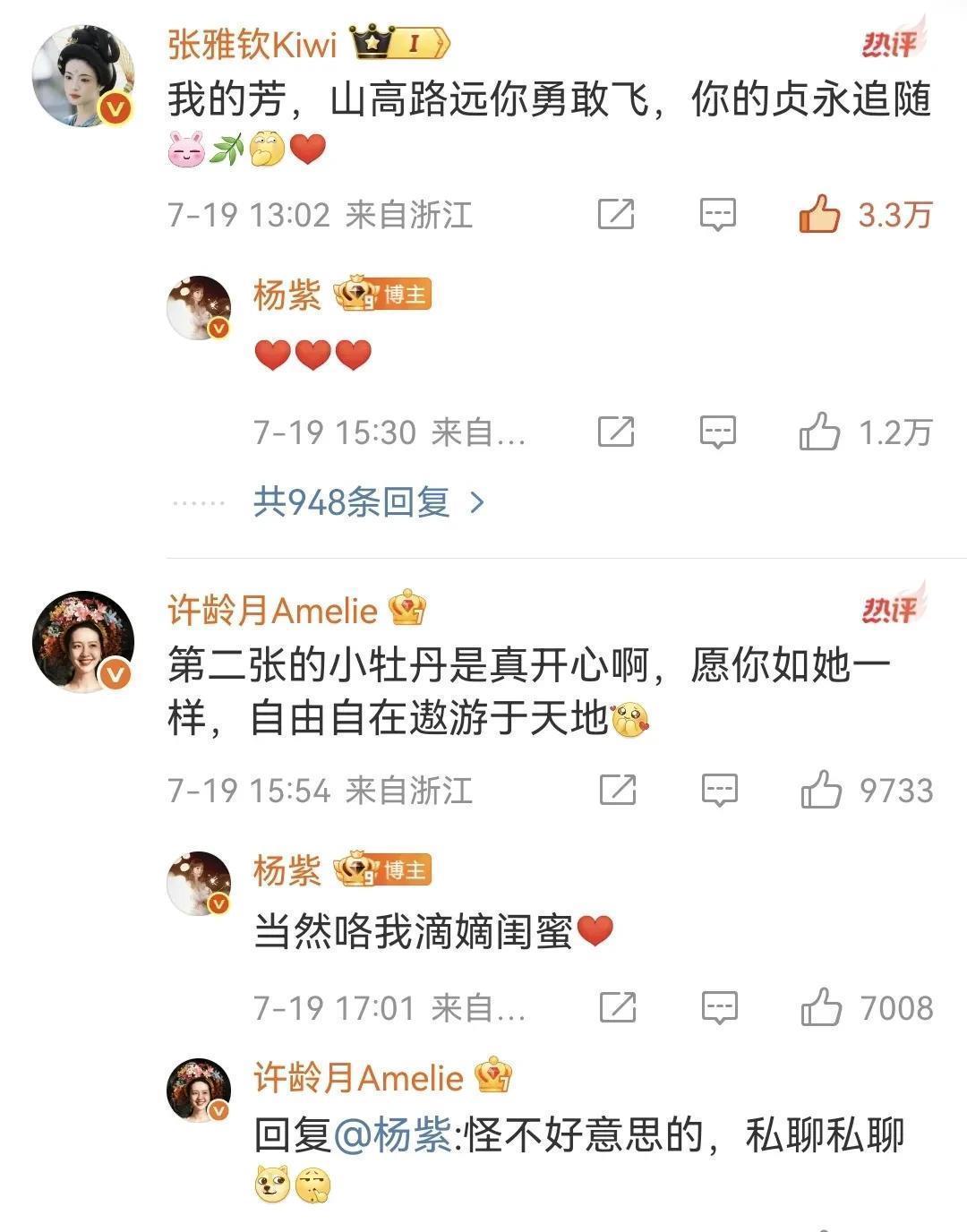
Task: Repost 杨紫's three-hearts reply
Action: [616, 432]
